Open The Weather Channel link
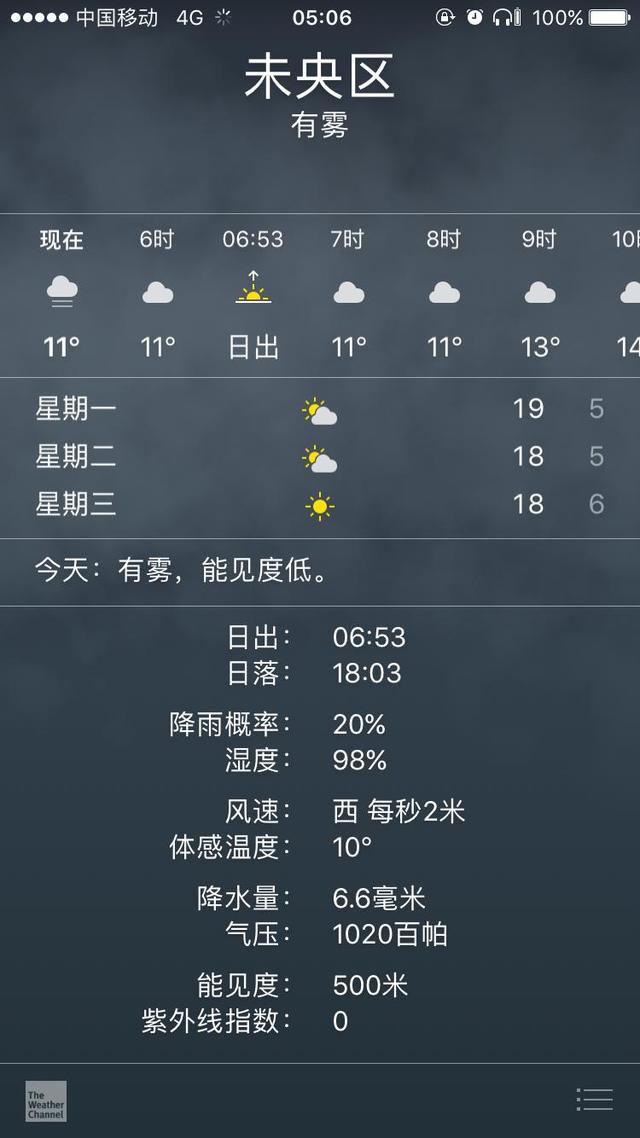Screen dimensions: 640x1138 point(46,1101)
